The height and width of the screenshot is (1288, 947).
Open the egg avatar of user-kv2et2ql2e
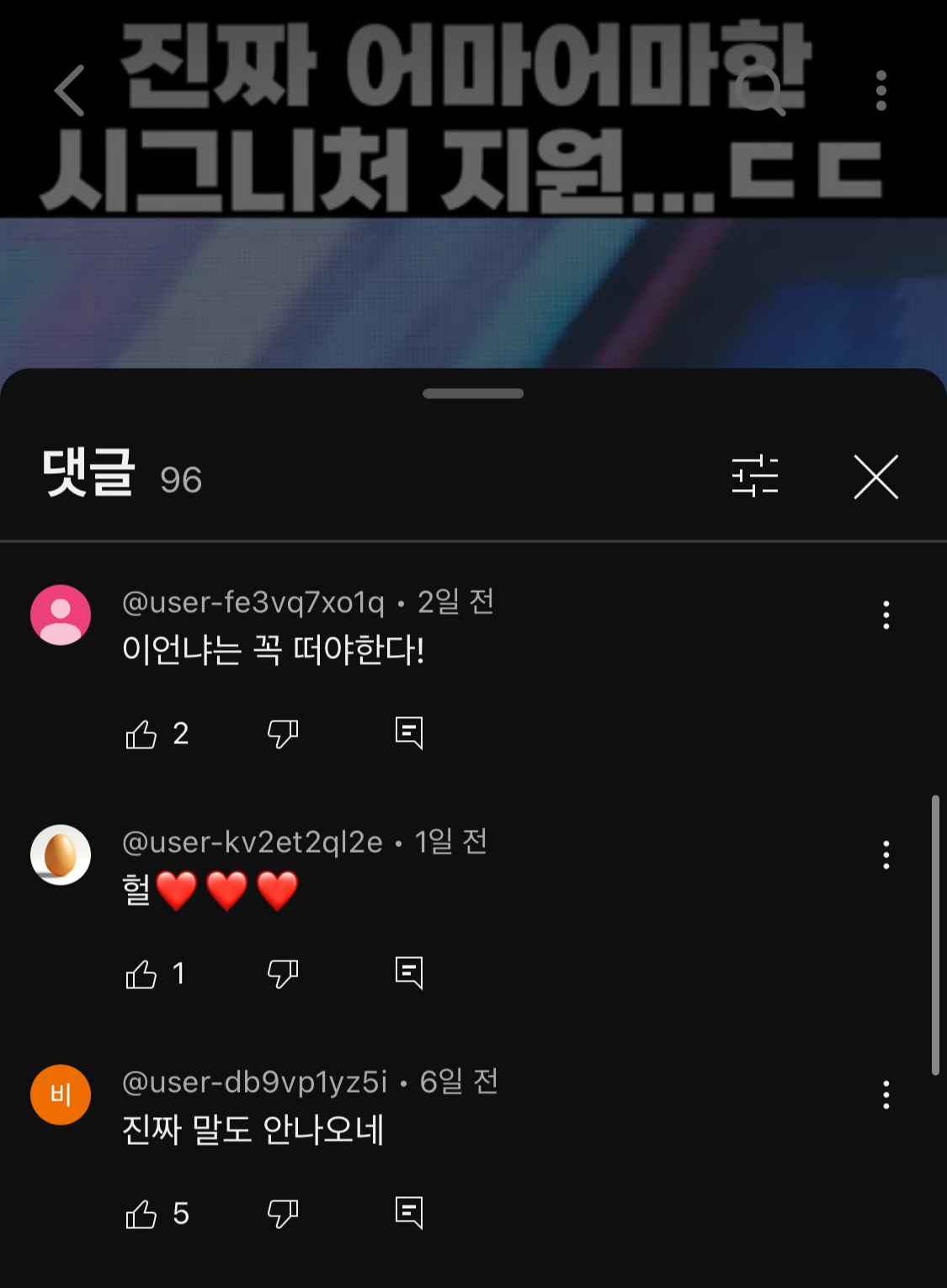[x=61, y=855]
